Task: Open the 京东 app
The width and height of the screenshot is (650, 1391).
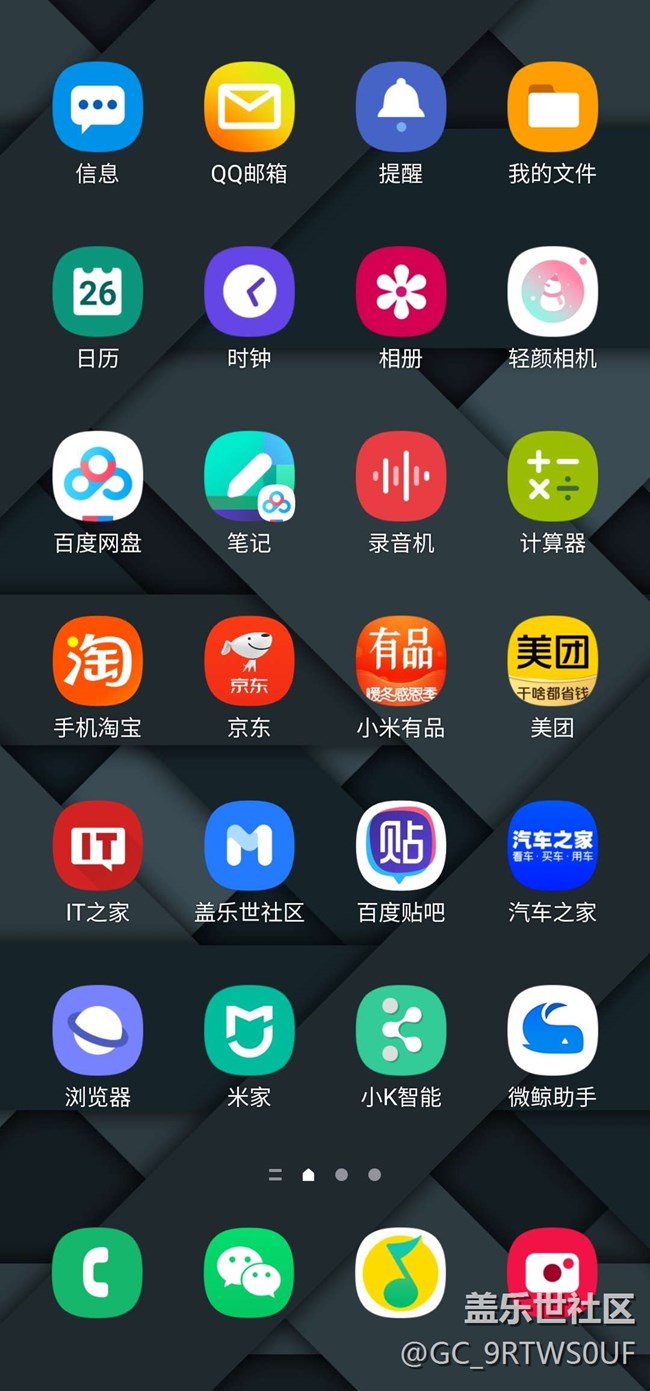Action: click(249, 661)
